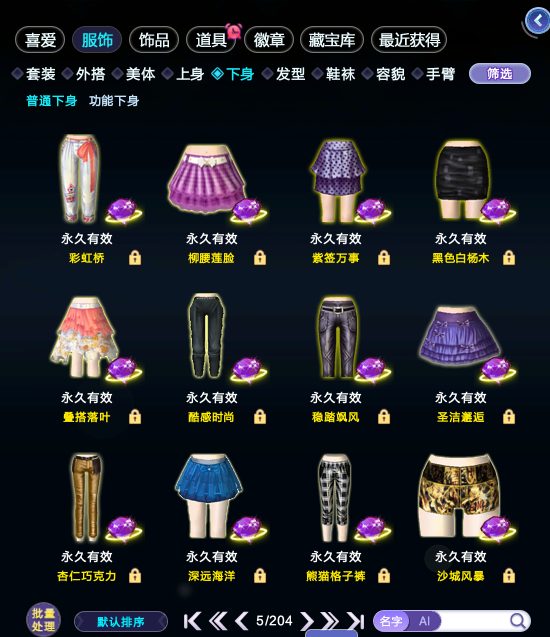Go to the next page arrow
This screenshot has width=550, height=637.
pyautogui.click(x=307, y=621)
